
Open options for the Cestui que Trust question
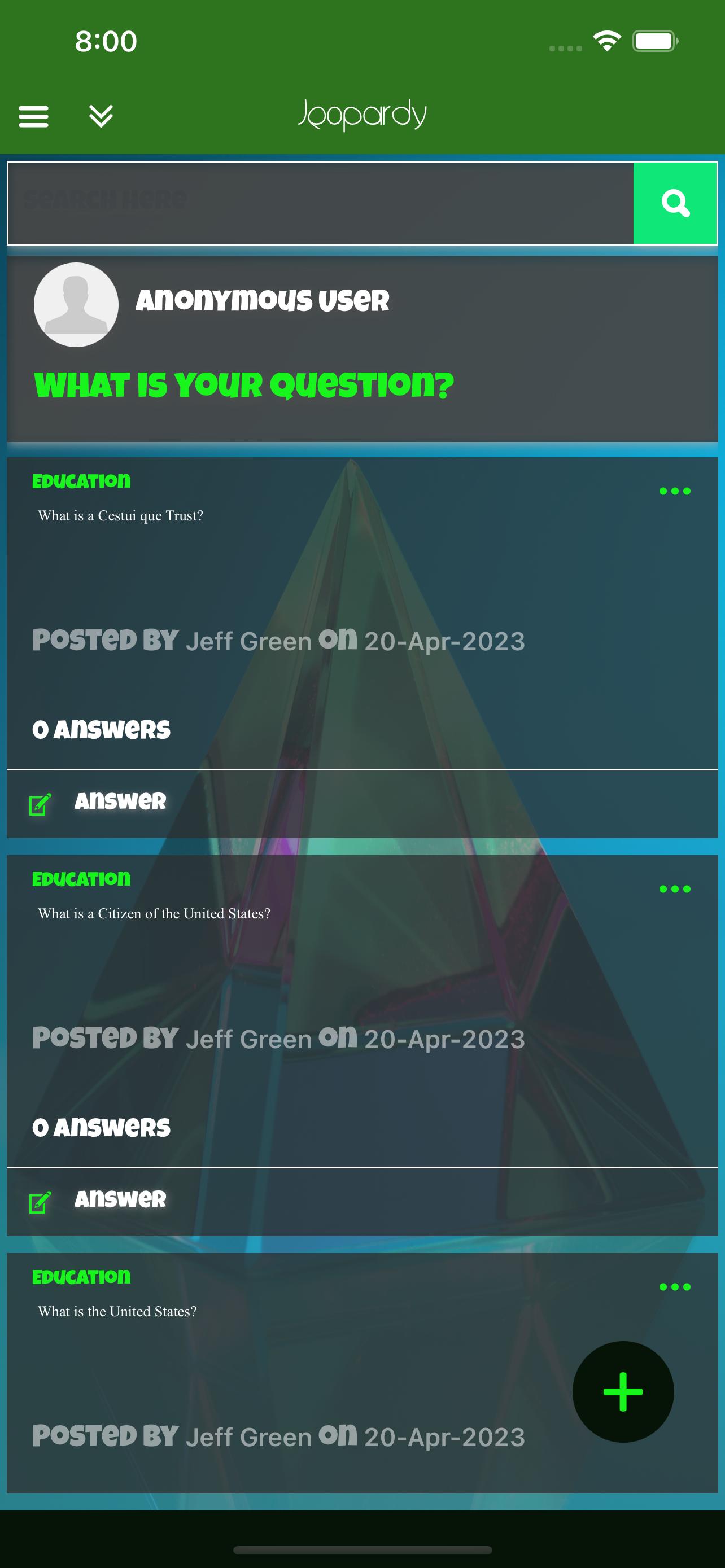(x=675, y=491)
